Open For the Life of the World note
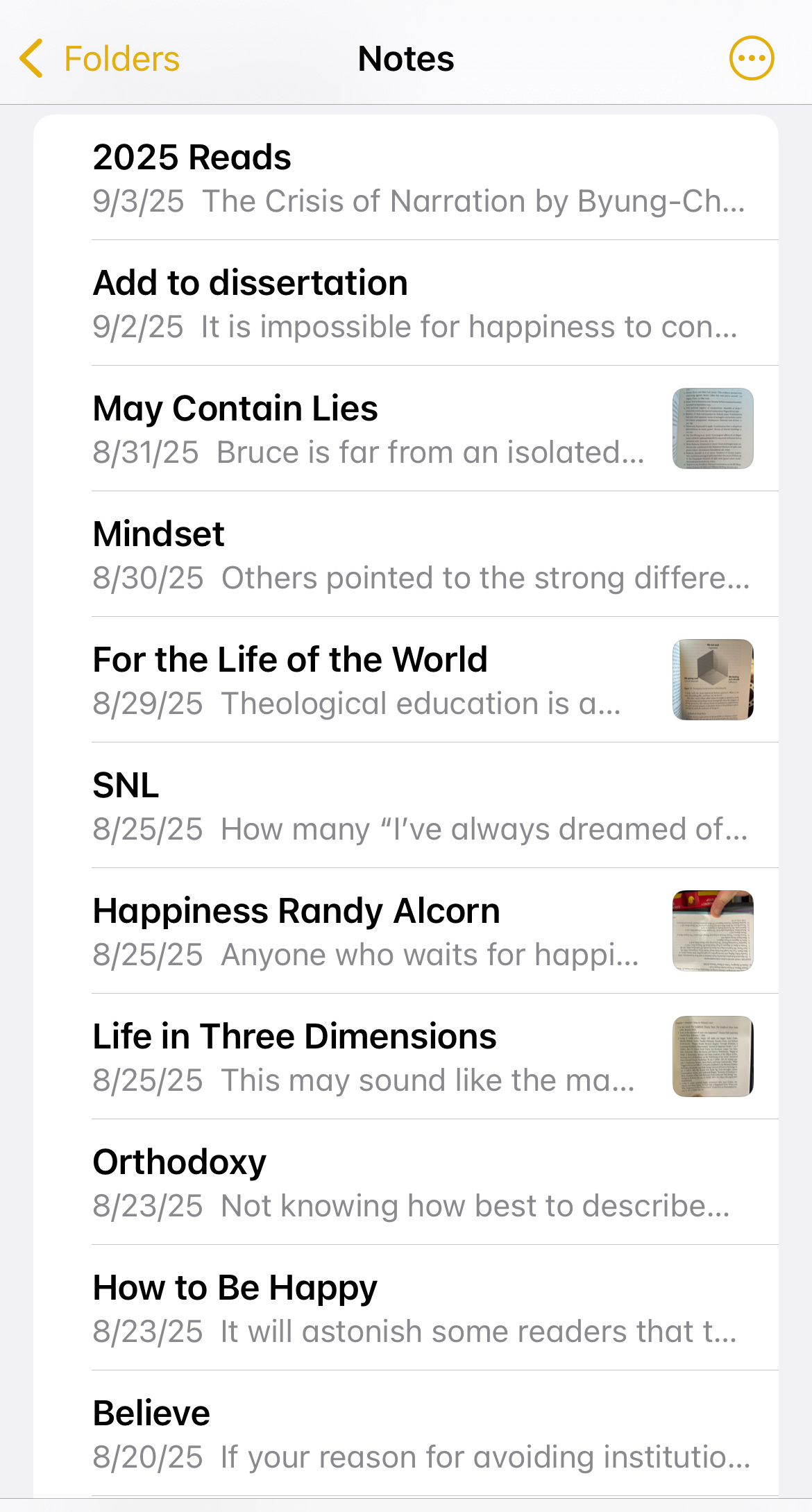812x1512 pixels. pyautogui.click(x=406, y=680)
